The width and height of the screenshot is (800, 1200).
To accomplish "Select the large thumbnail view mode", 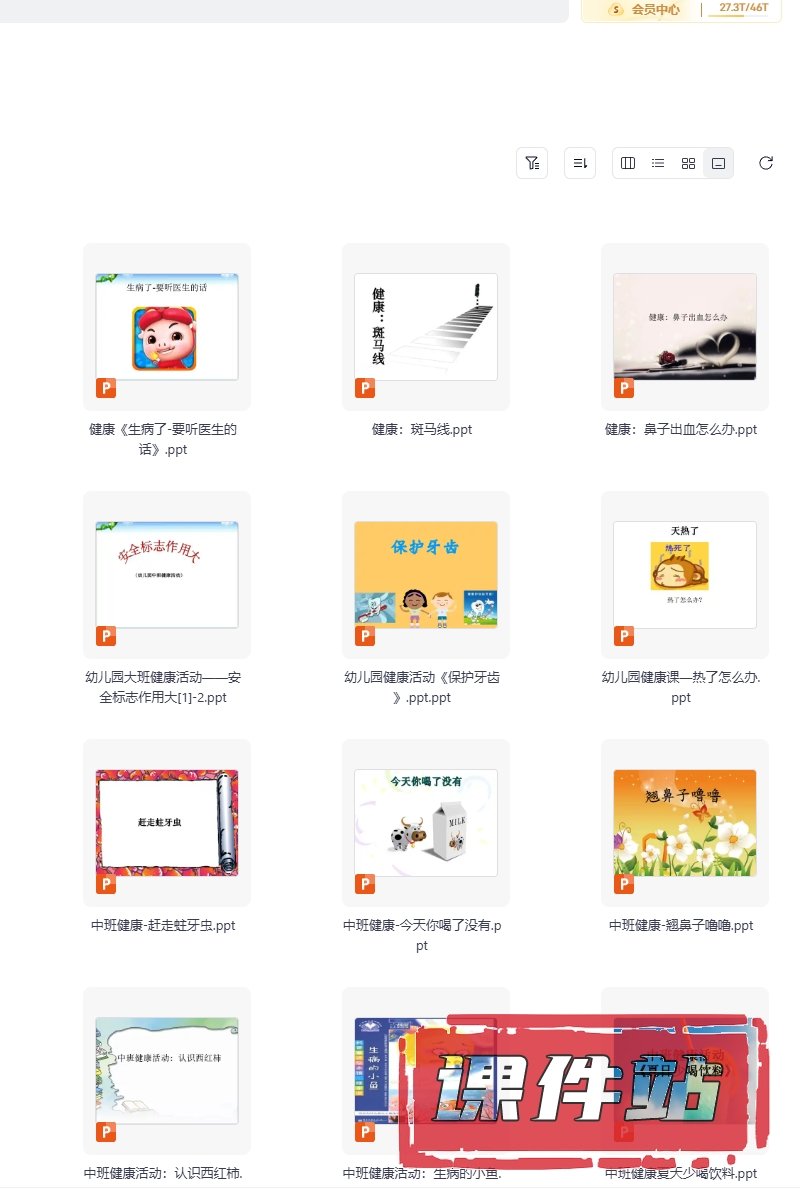I will click(x=718, y=163).
